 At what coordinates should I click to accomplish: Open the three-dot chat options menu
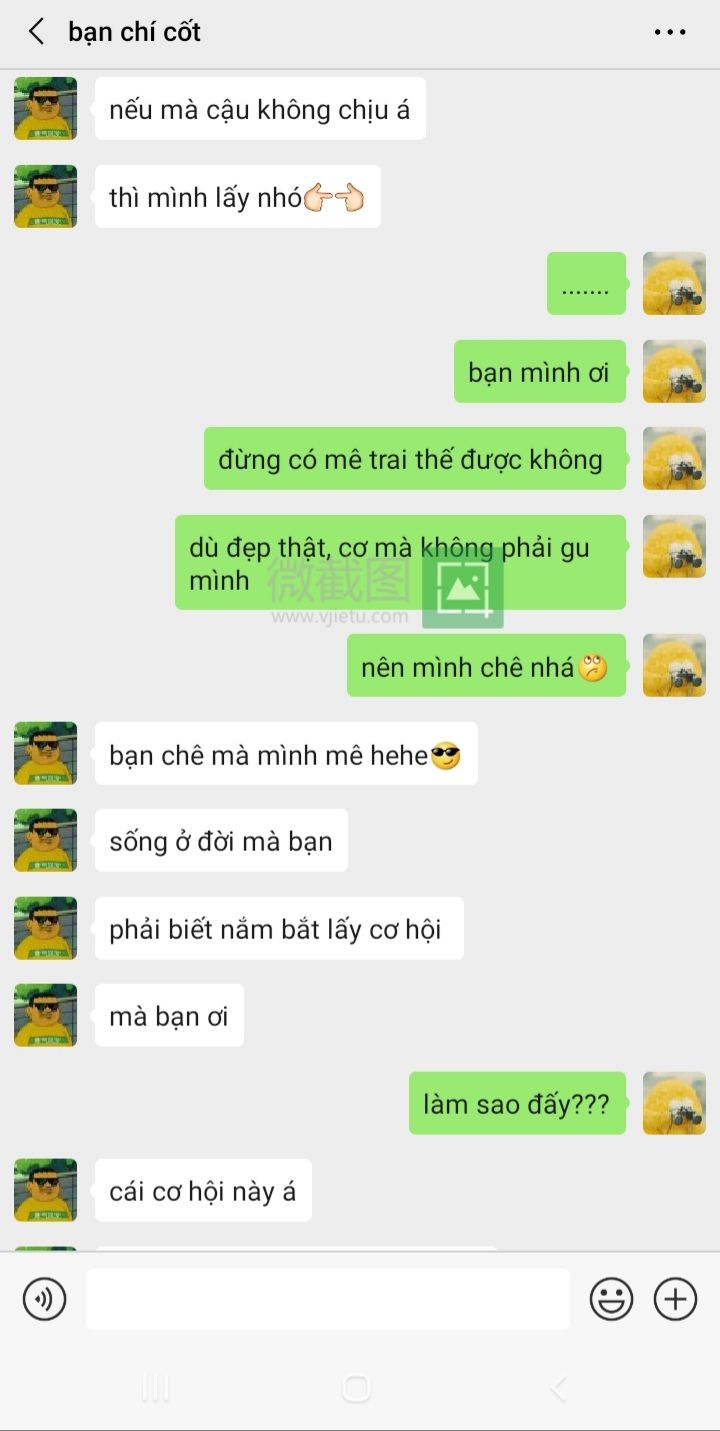click(x=670, y=32)
